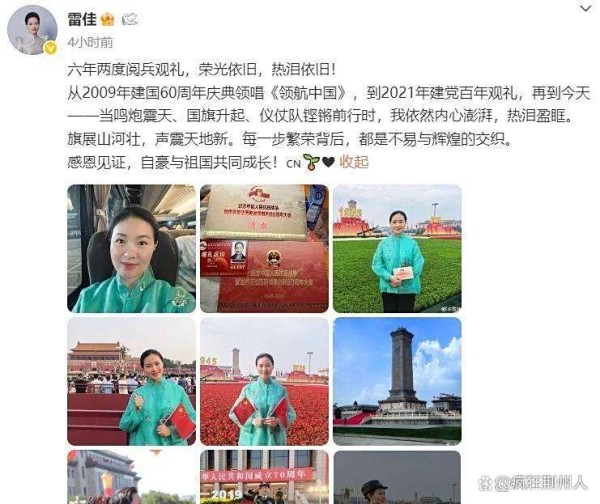Screen dimensions: 600x504
Task: Collapse the post text with 收起
Action: pos(353,163)
